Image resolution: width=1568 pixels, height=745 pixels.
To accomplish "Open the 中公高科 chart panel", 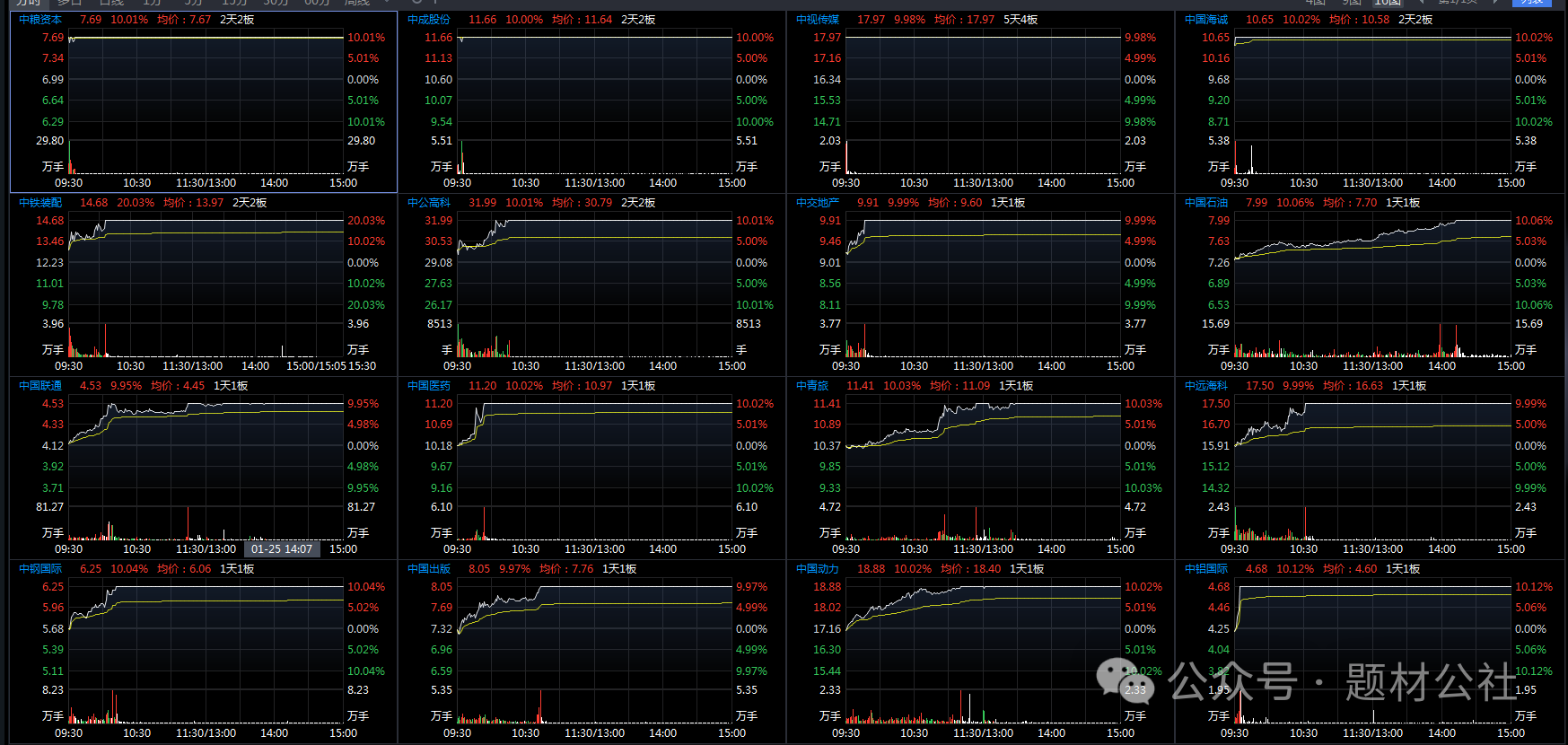I will tap(594, 283).
